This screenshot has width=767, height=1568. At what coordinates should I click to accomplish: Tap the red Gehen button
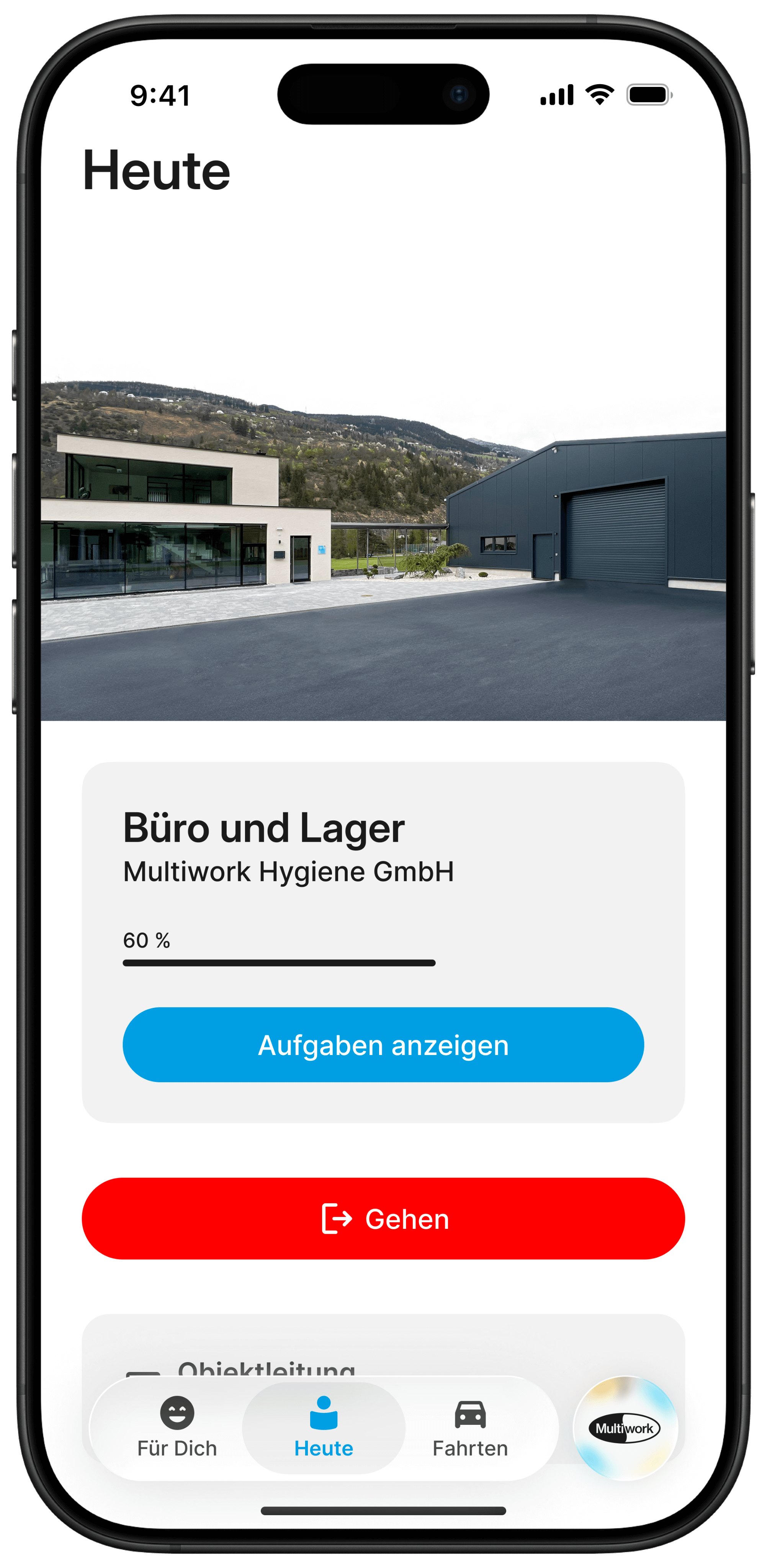(383, 1218)
